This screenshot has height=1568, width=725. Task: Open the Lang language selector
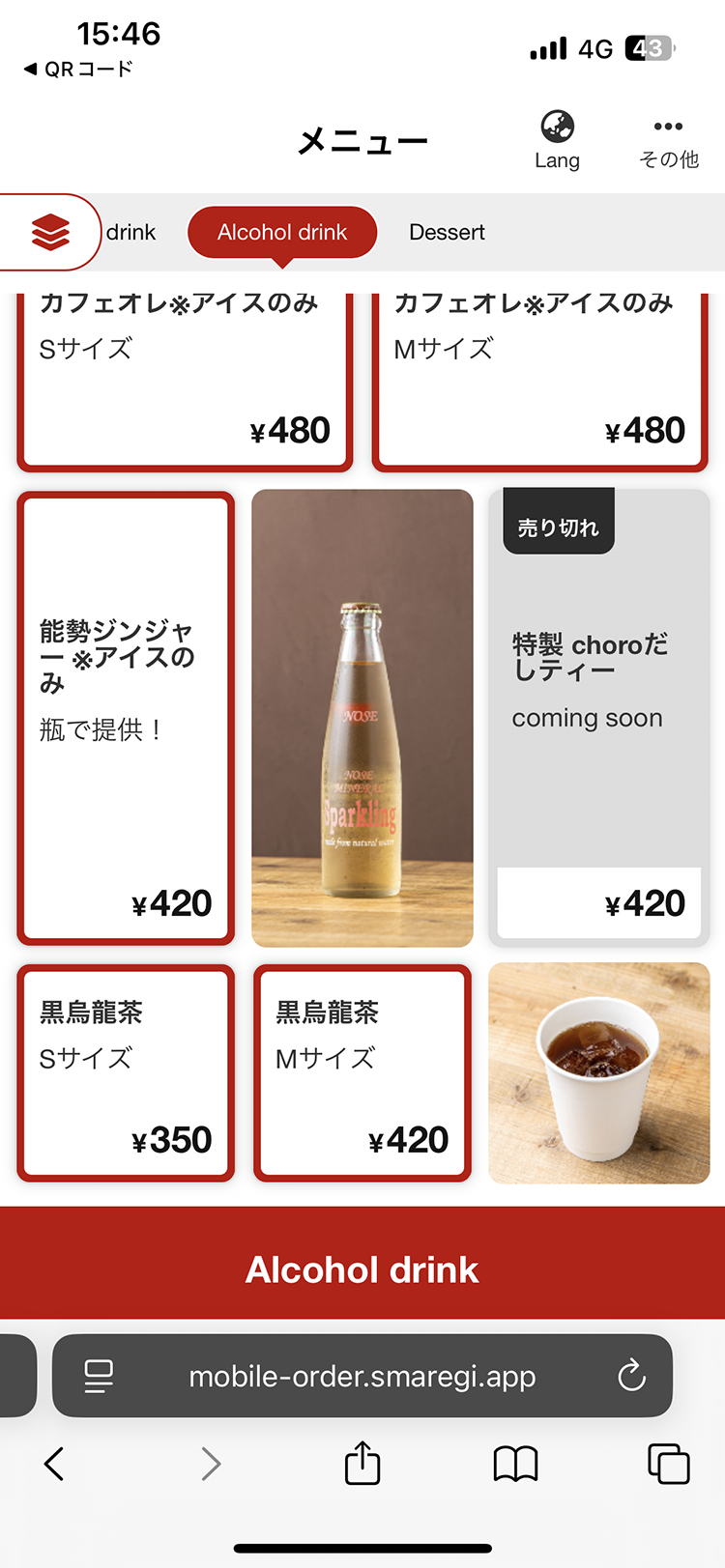click(x=557, y=140)
